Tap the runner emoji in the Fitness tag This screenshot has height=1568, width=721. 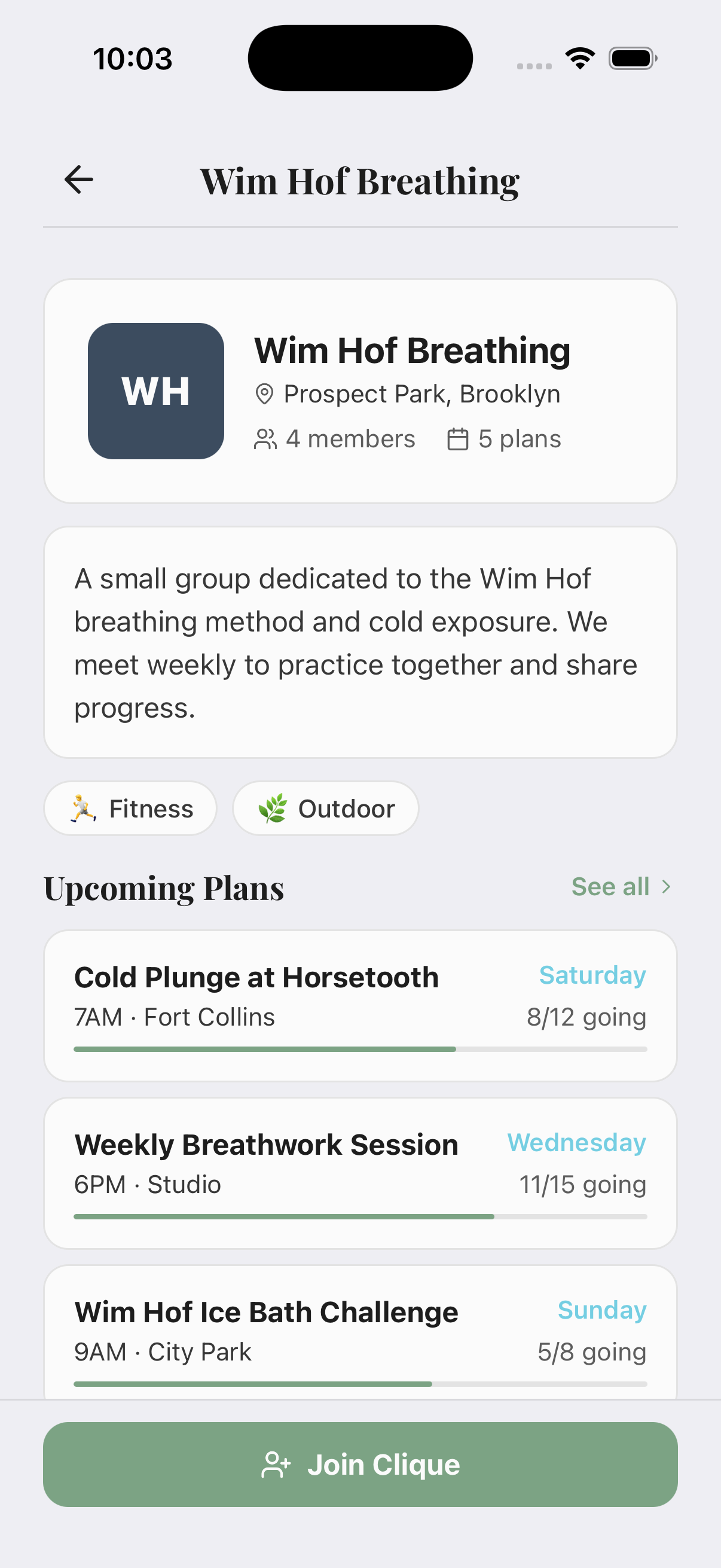click(x=81, y=808)
